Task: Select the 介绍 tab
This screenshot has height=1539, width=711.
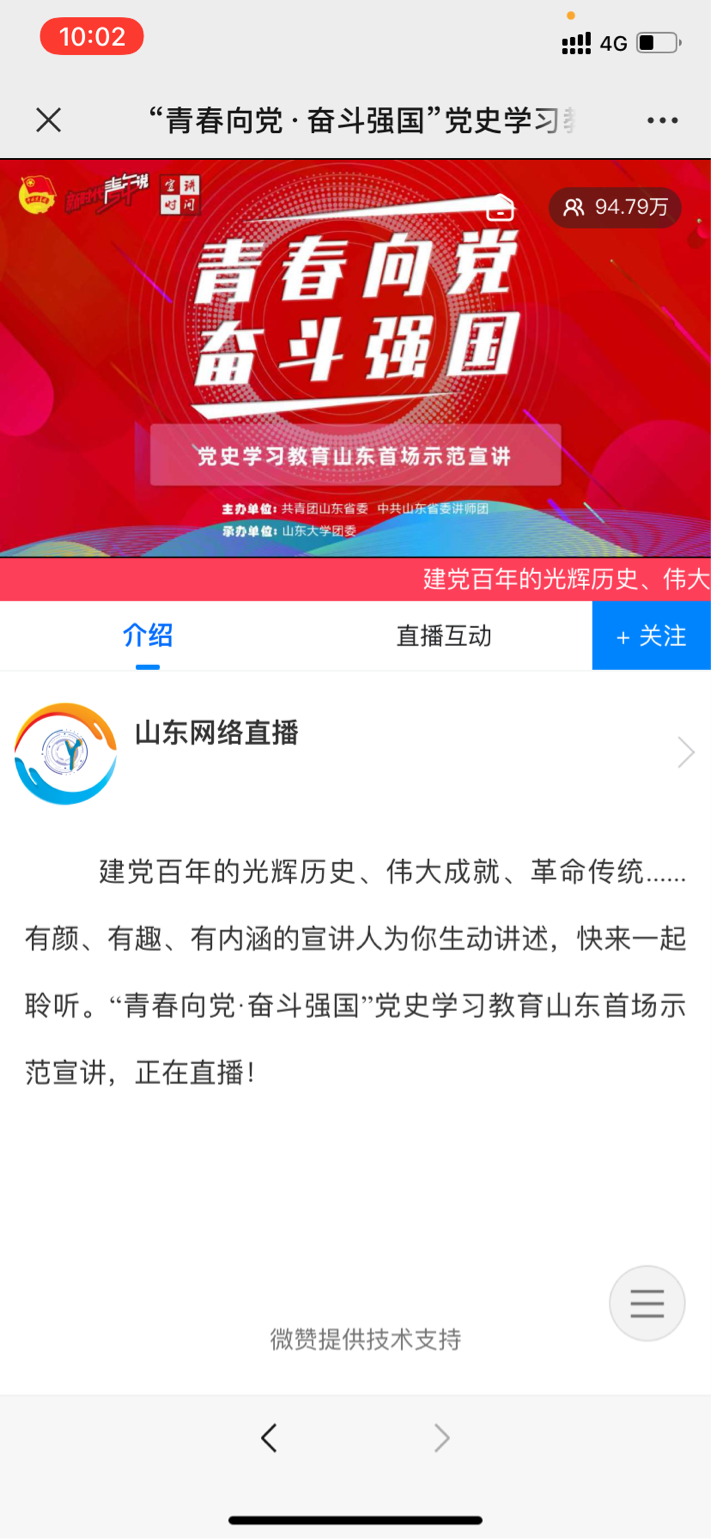Action: click(x=148, y=636)
